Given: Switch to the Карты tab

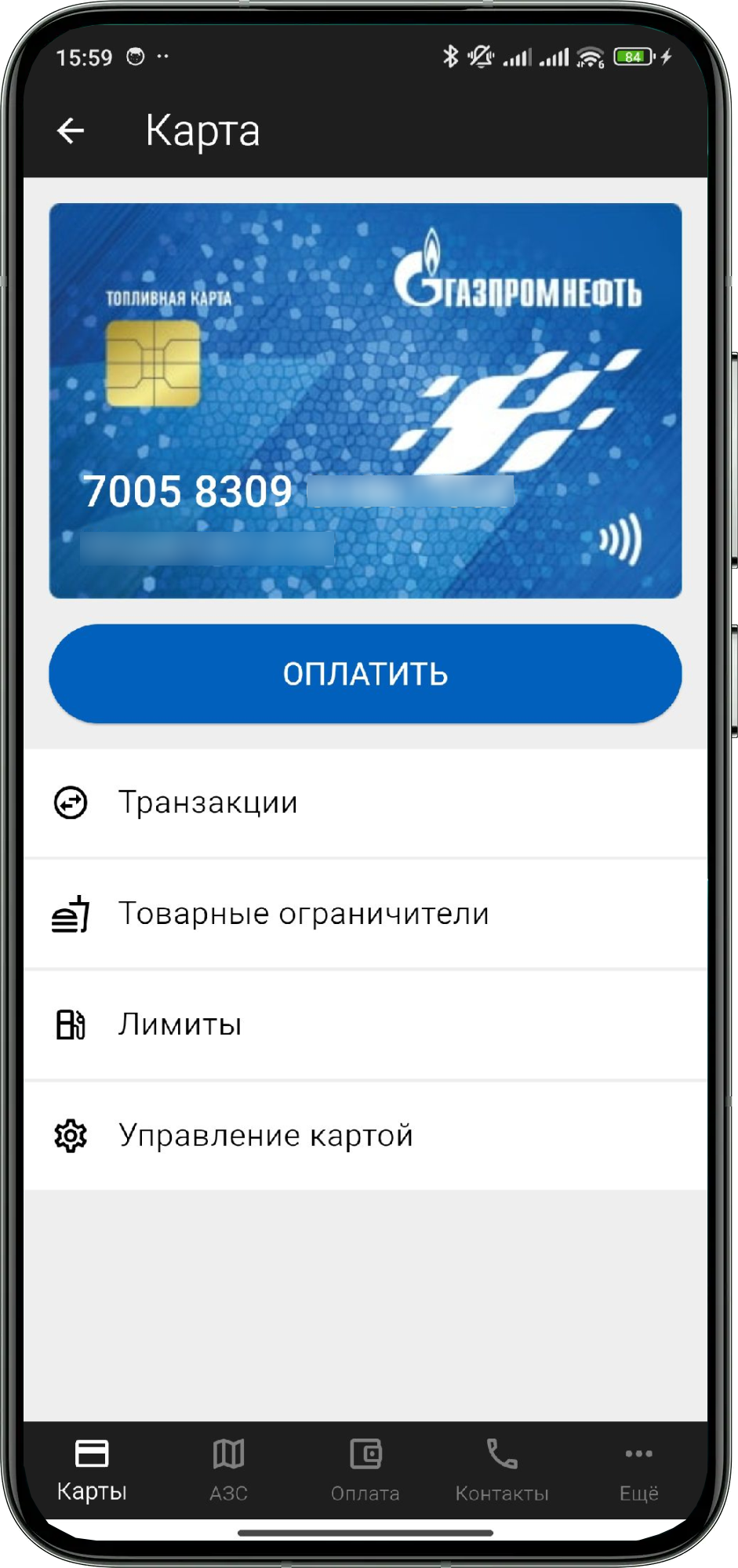Looking at the screenshot, I should (x=92, y=1469).
